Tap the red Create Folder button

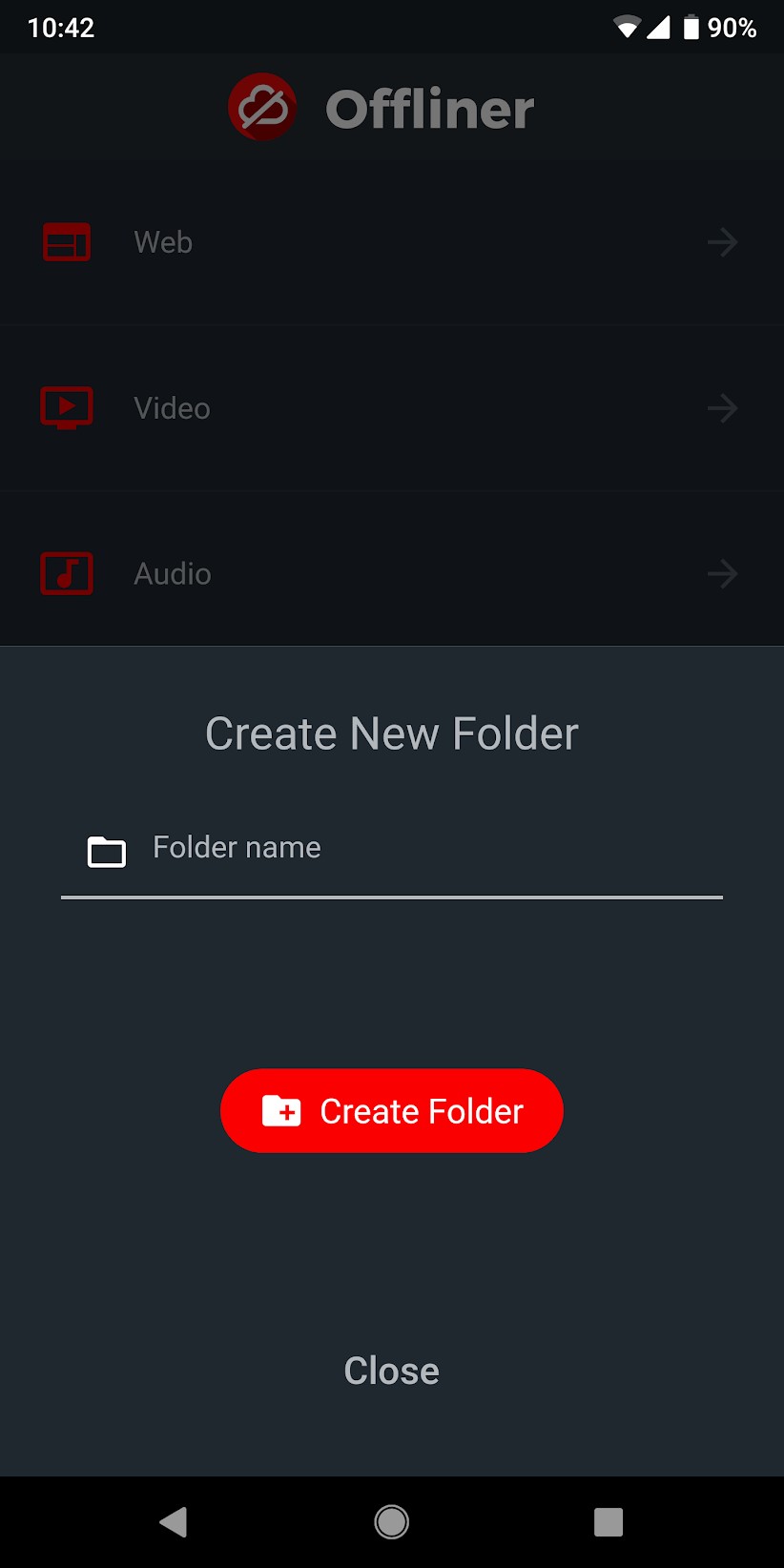391,1111
